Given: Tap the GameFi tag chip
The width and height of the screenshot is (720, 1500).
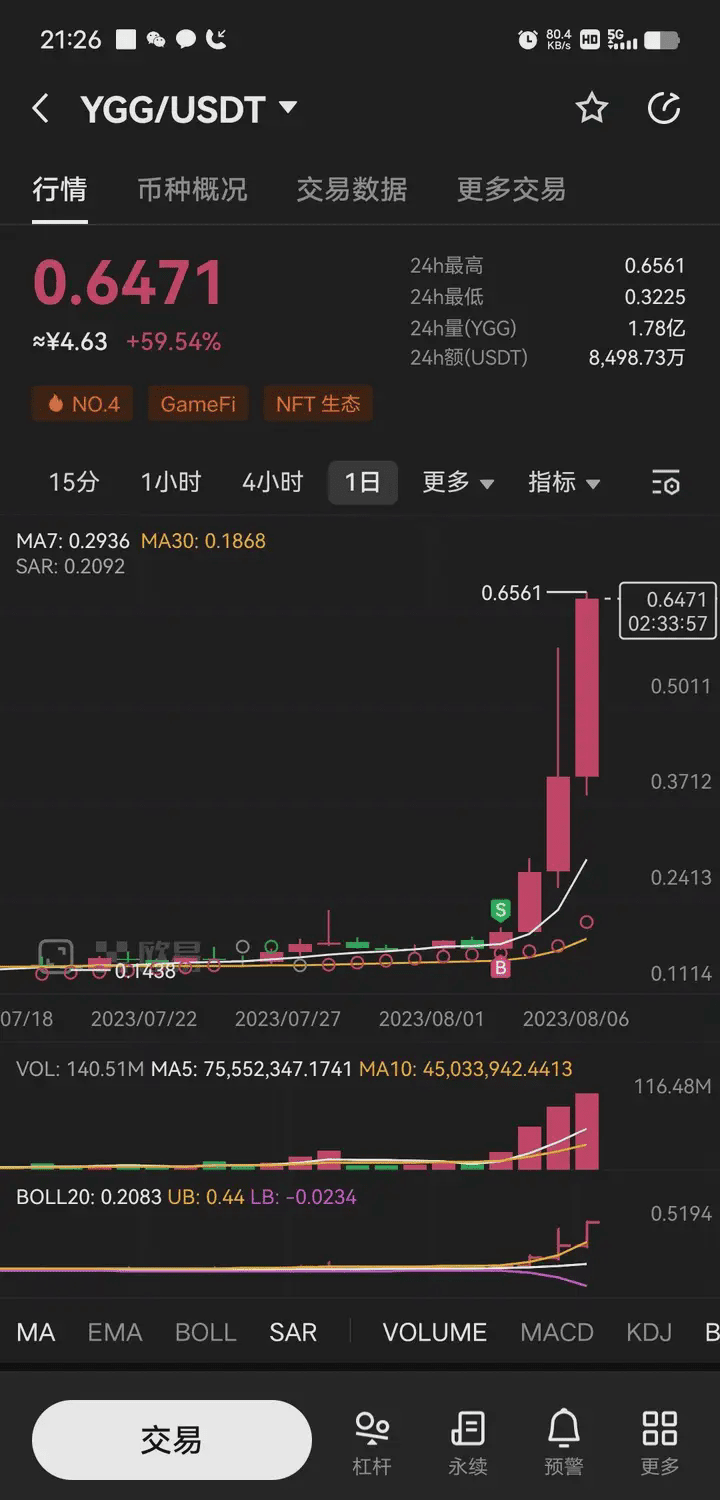Looking at the screenshot, I should click(198, 404).
